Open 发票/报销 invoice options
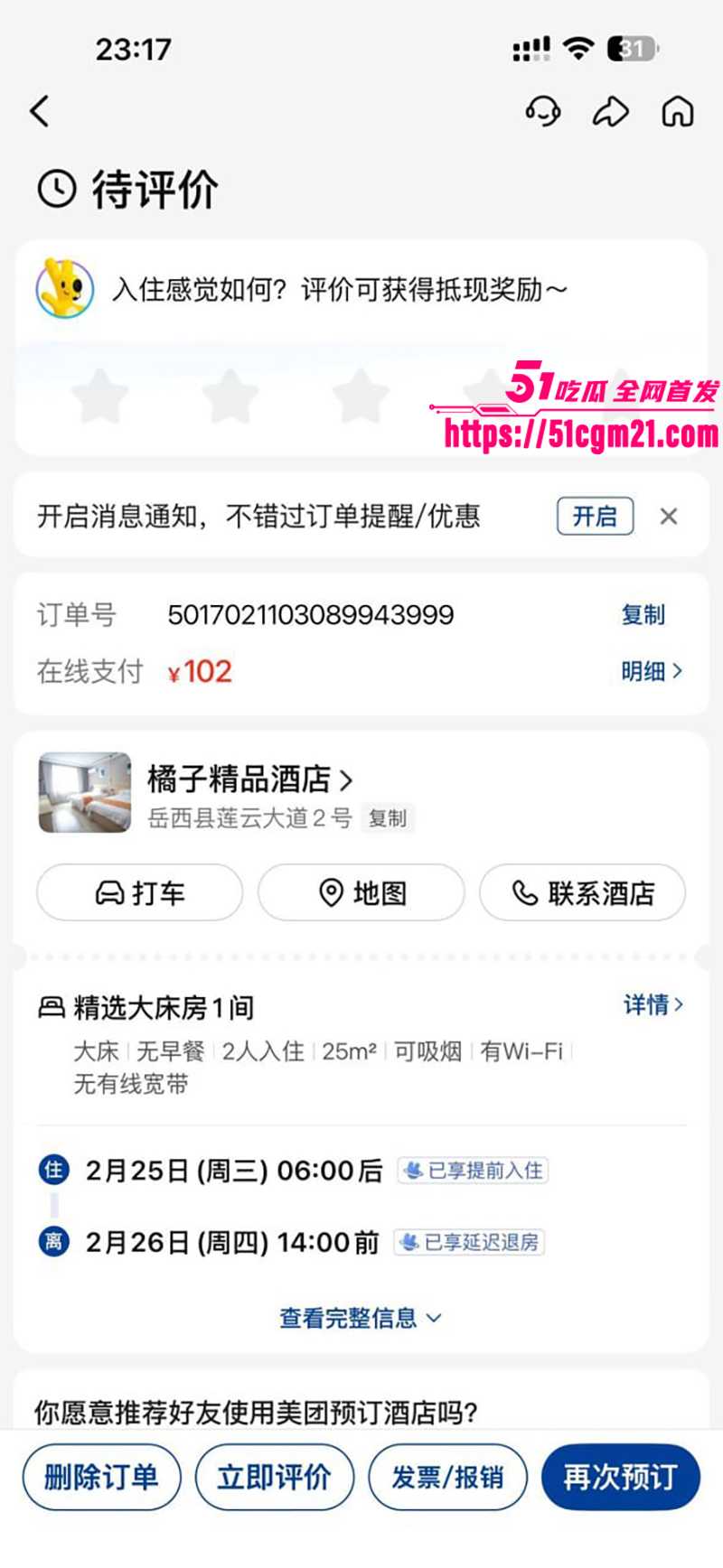Image resolution: width=723 pixels, height=1568 pixels. pyautogui.click(x=447, y=1477)
